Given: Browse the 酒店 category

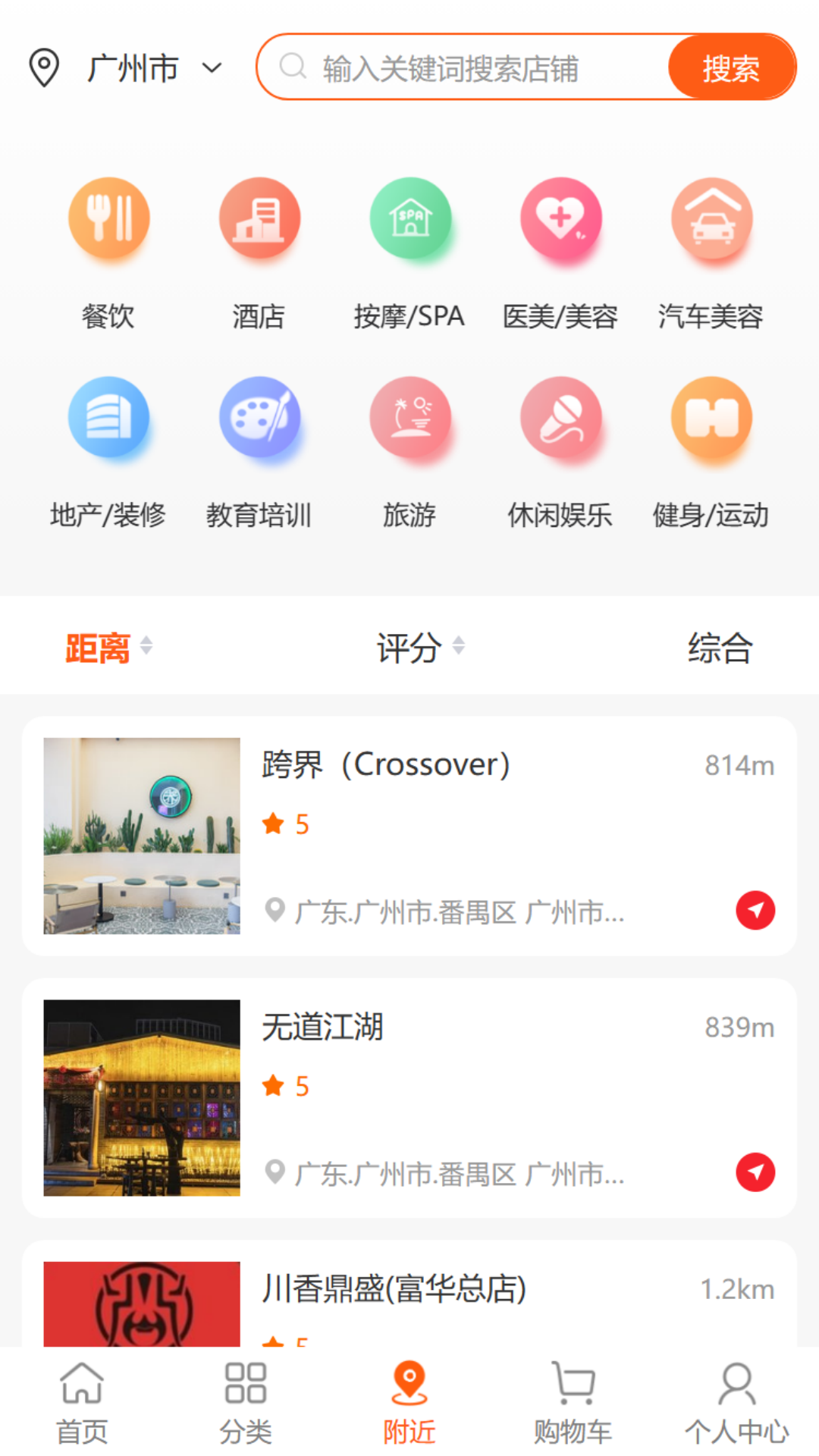Looking at the screenshot, I should [x=259, y=250].
